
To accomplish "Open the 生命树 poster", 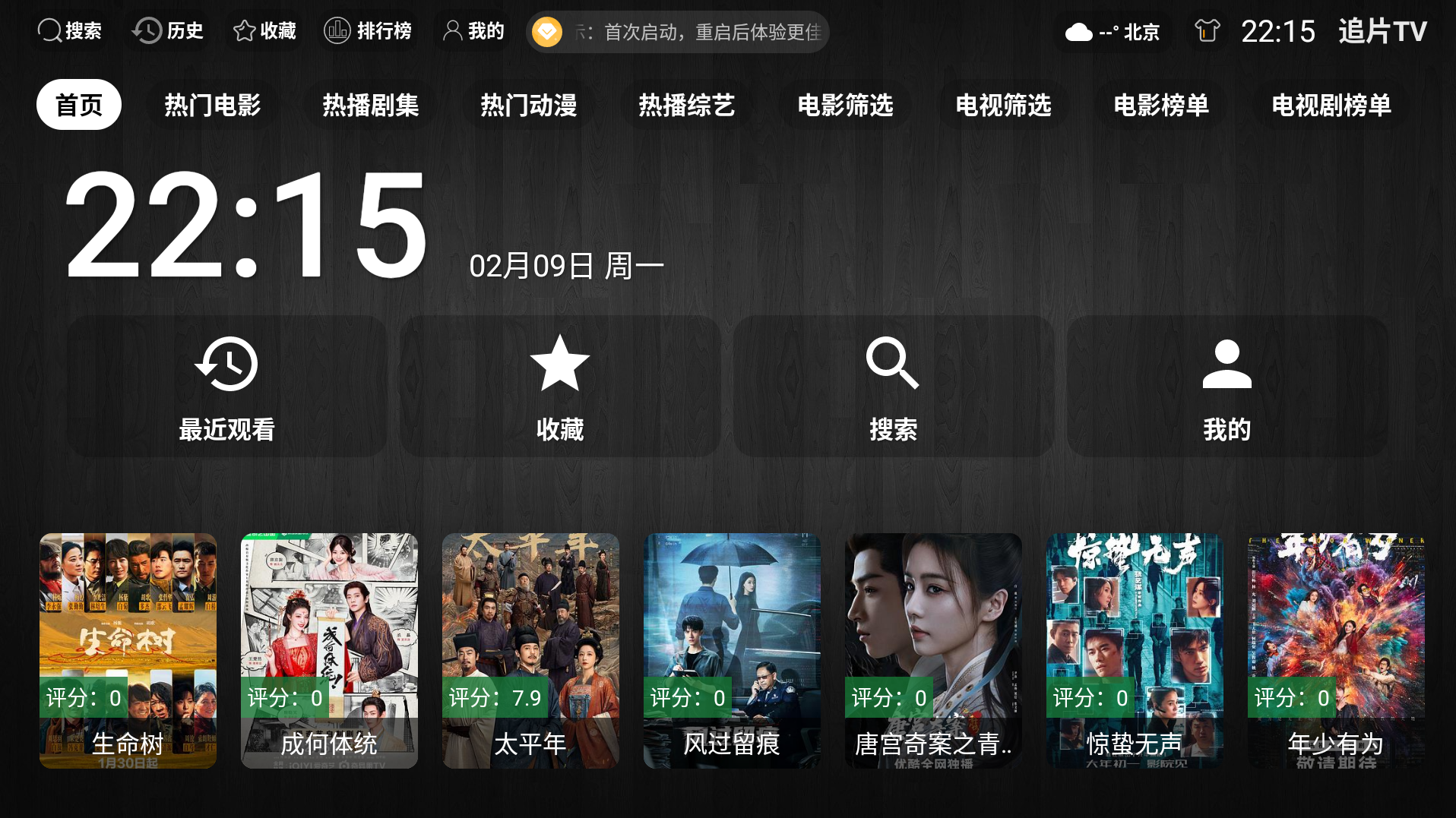I will pos(128,650).
